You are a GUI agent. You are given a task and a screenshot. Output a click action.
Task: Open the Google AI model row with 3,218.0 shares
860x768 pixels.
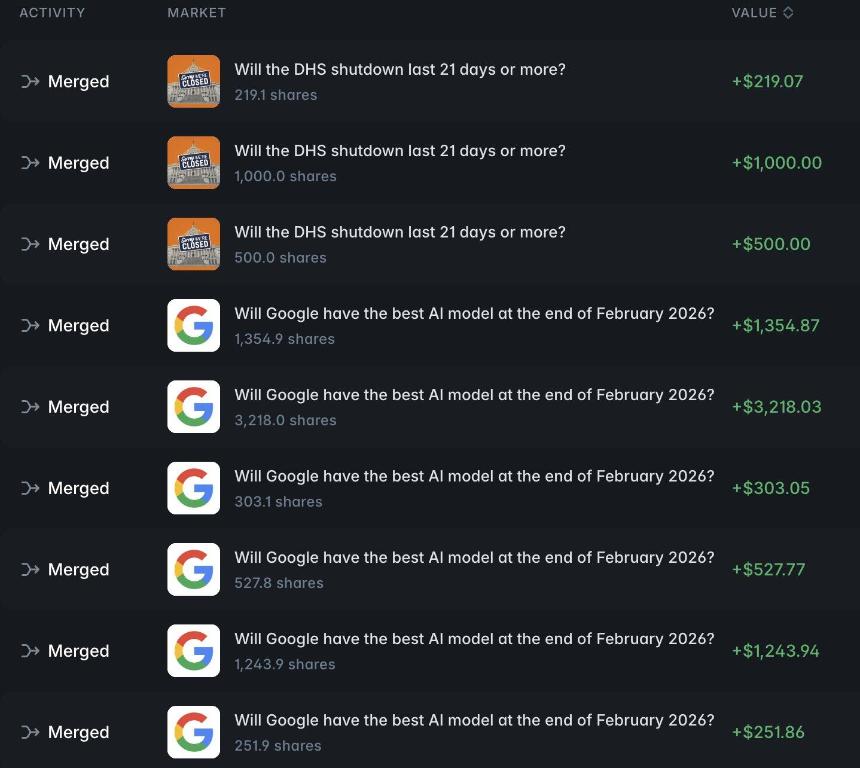pyautogui.click(x=474, y=395)
